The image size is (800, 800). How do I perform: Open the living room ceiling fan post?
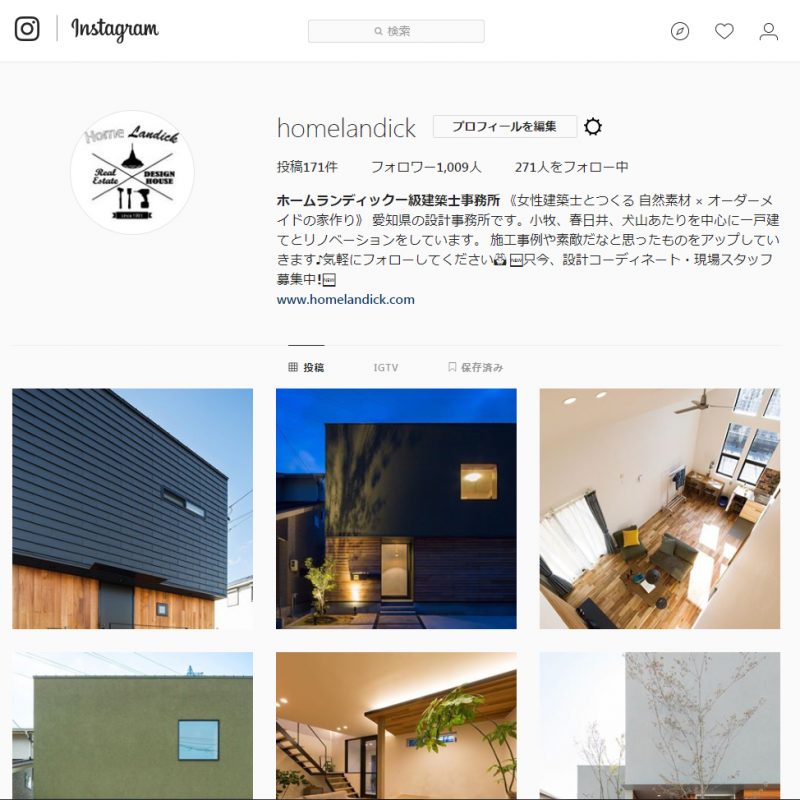tap(660, 508)
